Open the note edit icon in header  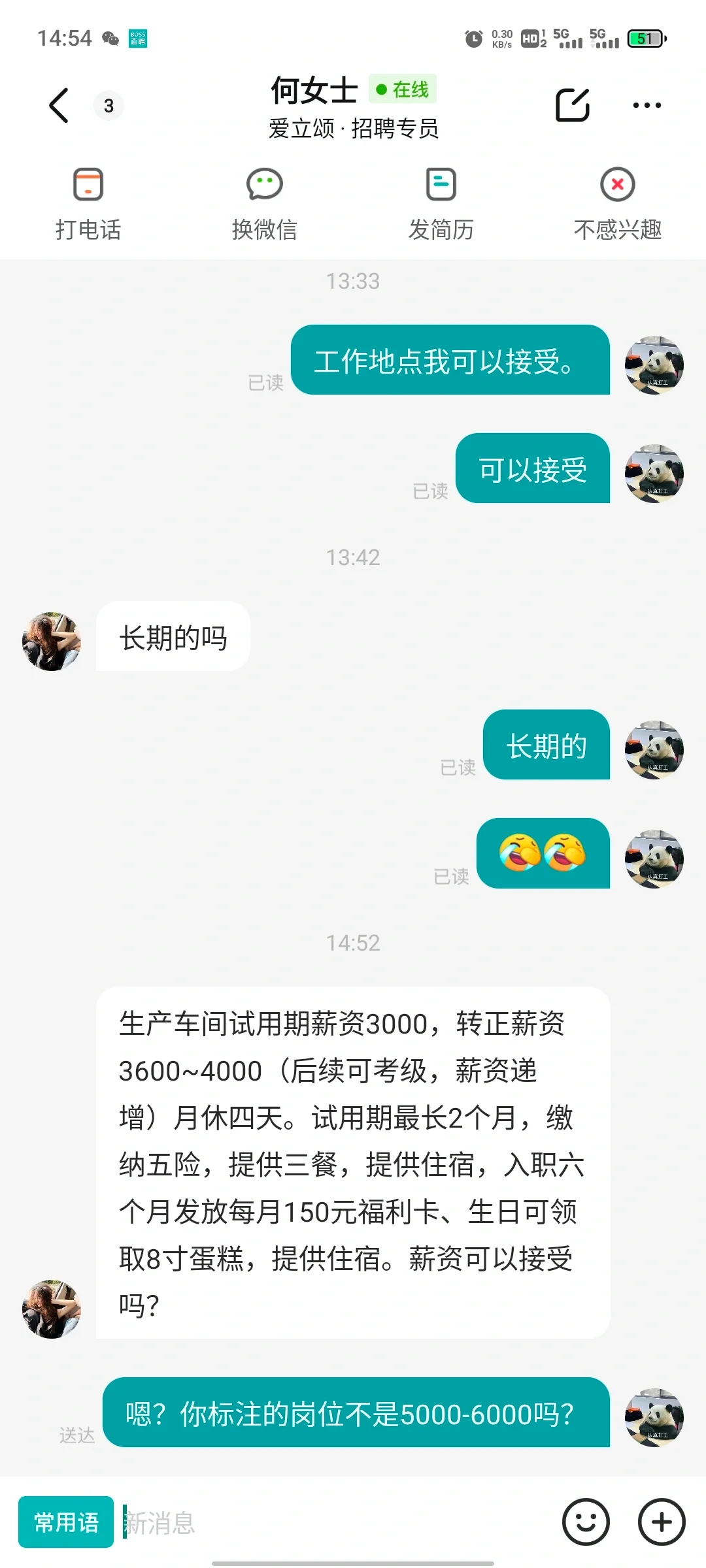(x=572, y=105)
